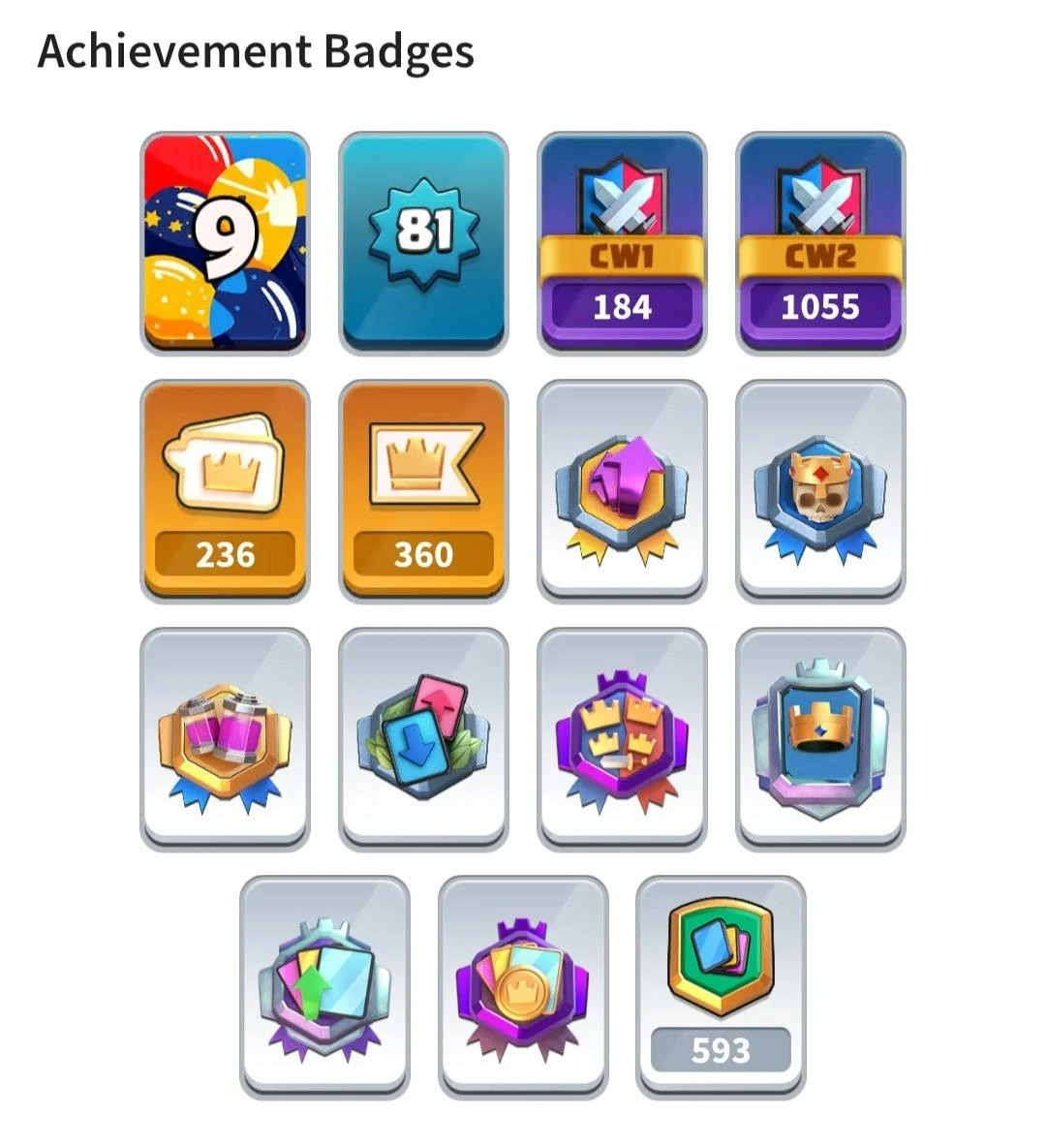Tap the cards with crown coin badge
Screen dimensions: 1046x1148
[x=523, y=986]
